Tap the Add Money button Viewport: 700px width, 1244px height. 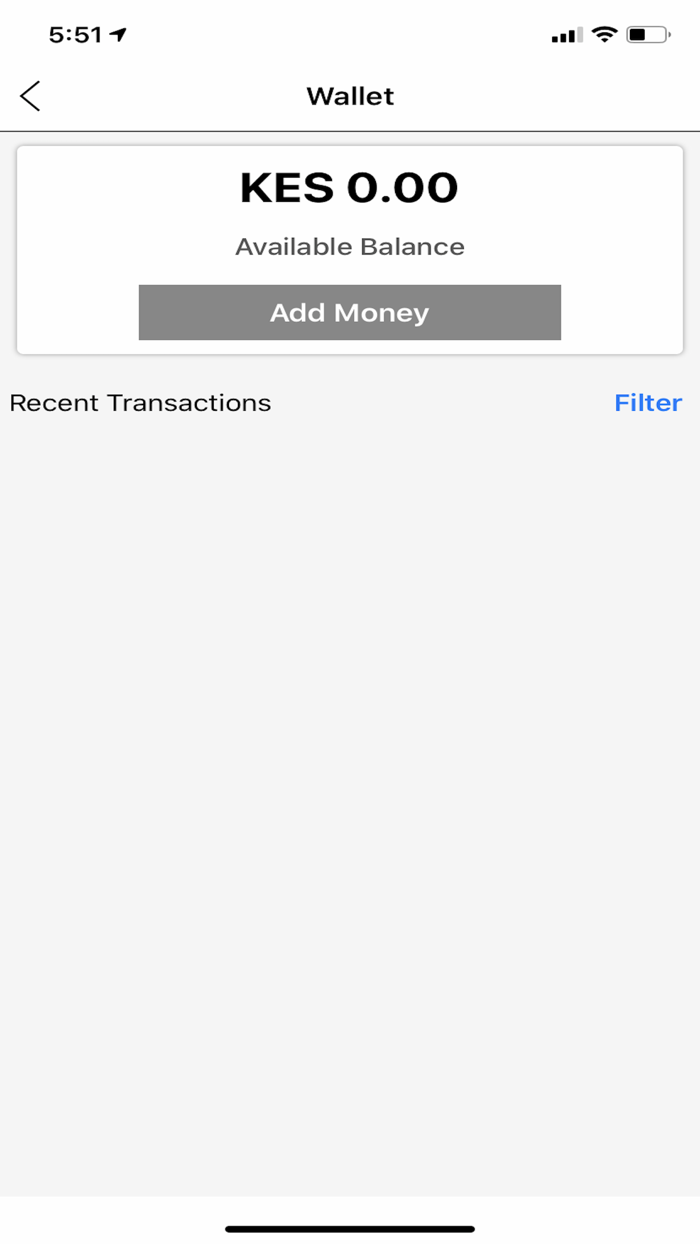pyautogui.click(x=349, y=312)
